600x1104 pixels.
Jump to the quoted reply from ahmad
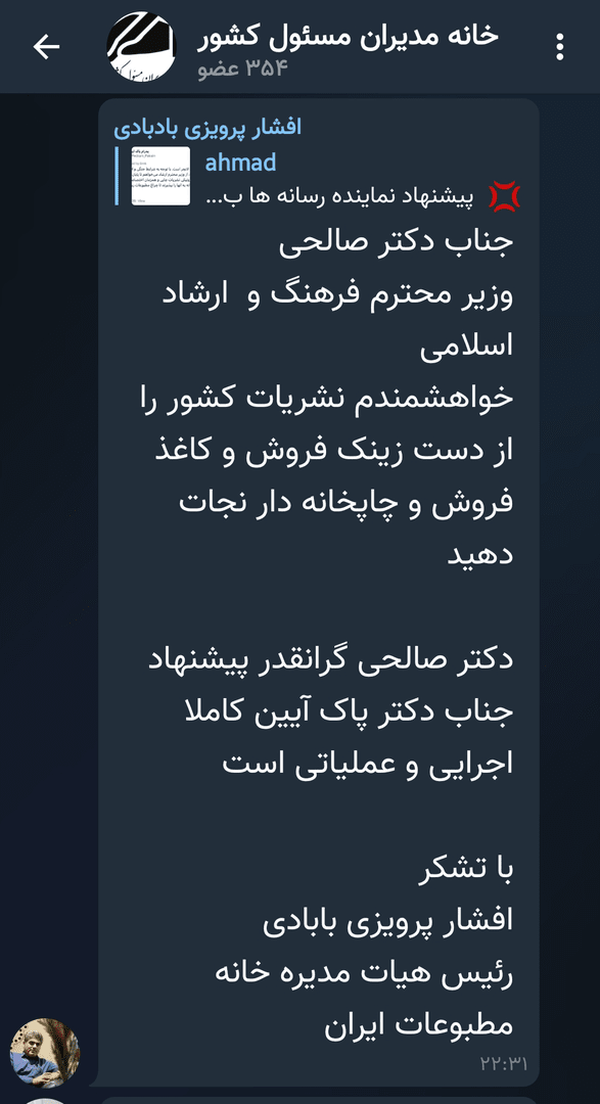pos(320,178)
